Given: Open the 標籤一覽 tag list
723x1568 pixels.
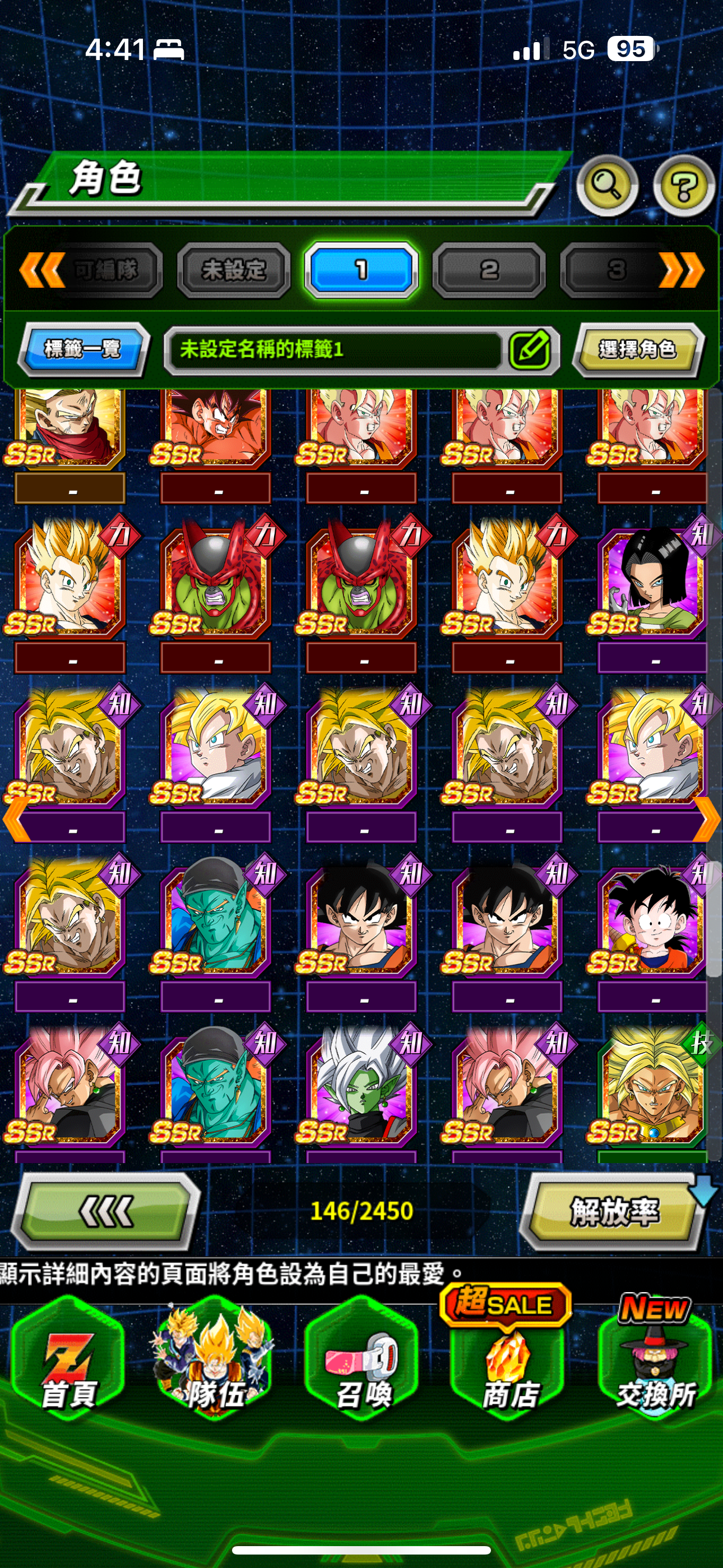Looking at the screenshot, I should pos(83,349).
